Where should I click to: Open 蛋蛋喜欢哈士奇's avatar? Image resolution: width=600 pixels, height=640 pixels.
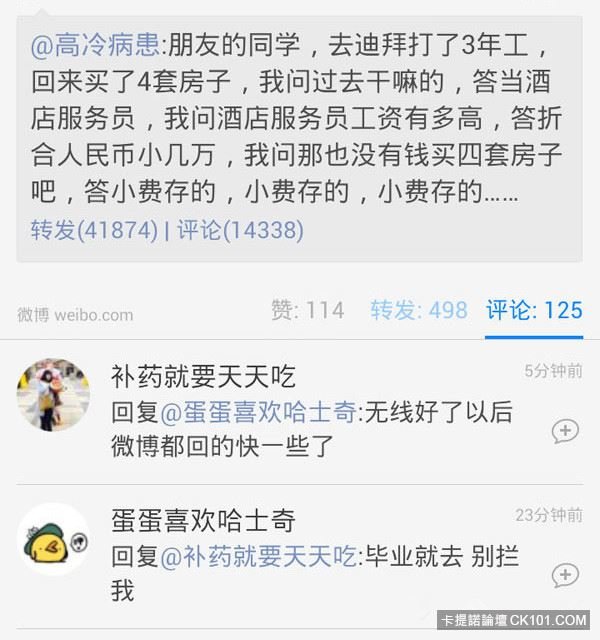pos(53,539)
